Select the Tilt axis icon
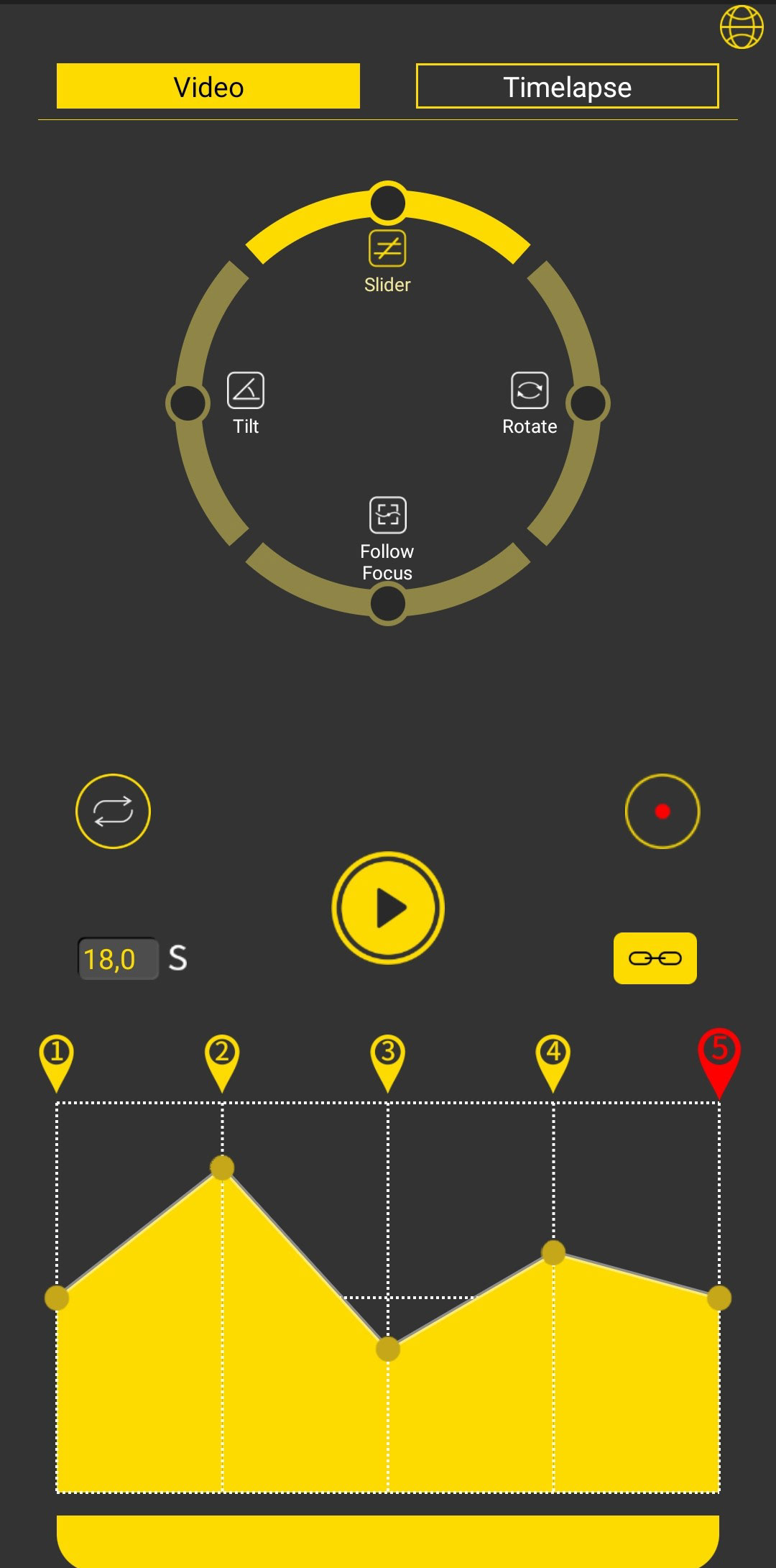The height and width of the screenshot is (1568, 776). 246,390
